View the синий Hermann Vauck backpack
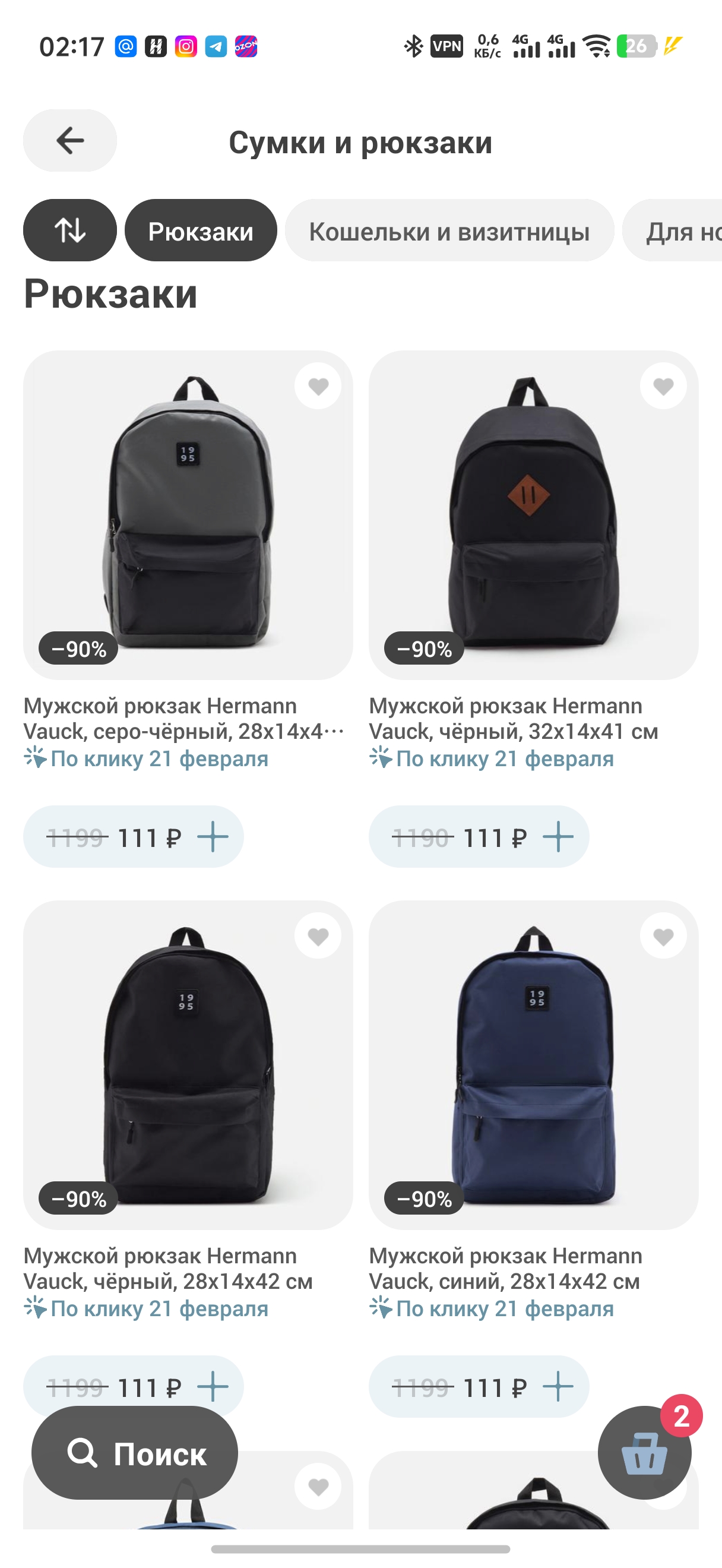Image resolution: width=722 pixels, height=1568 pixels. [533, 1064]
